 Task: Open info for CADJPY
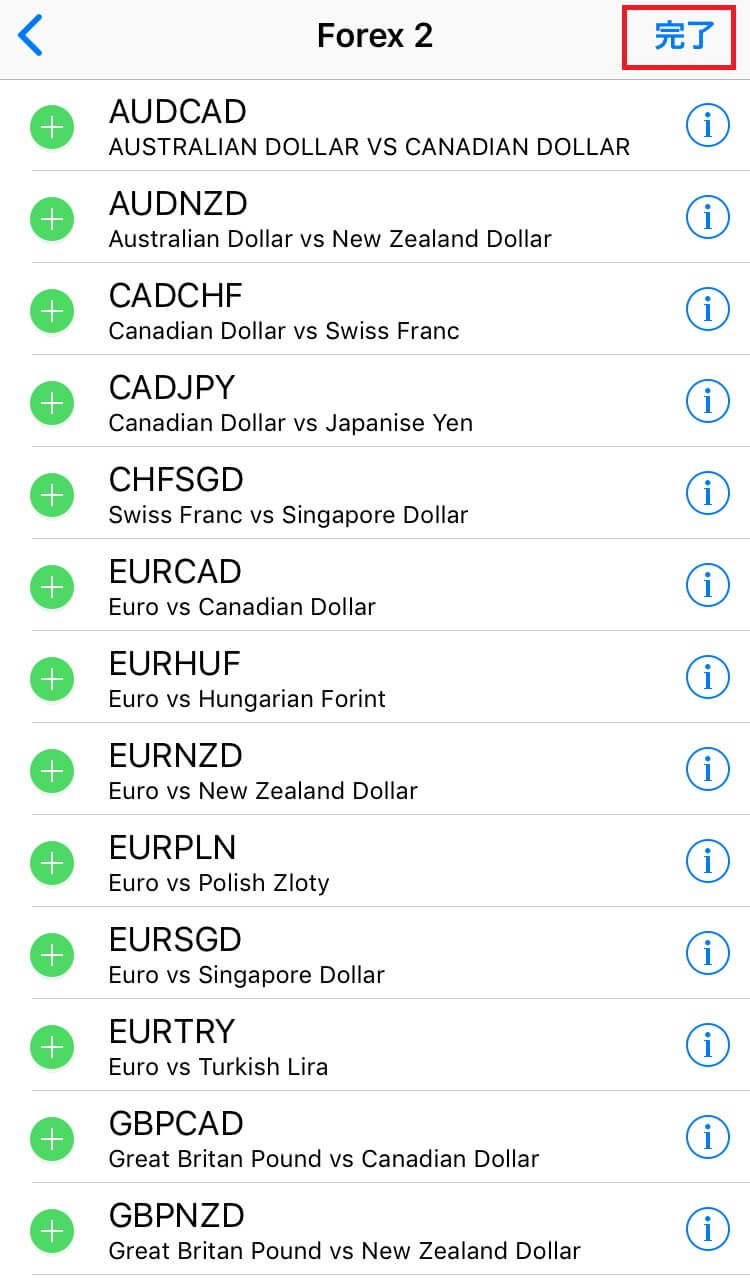(708, 402)
